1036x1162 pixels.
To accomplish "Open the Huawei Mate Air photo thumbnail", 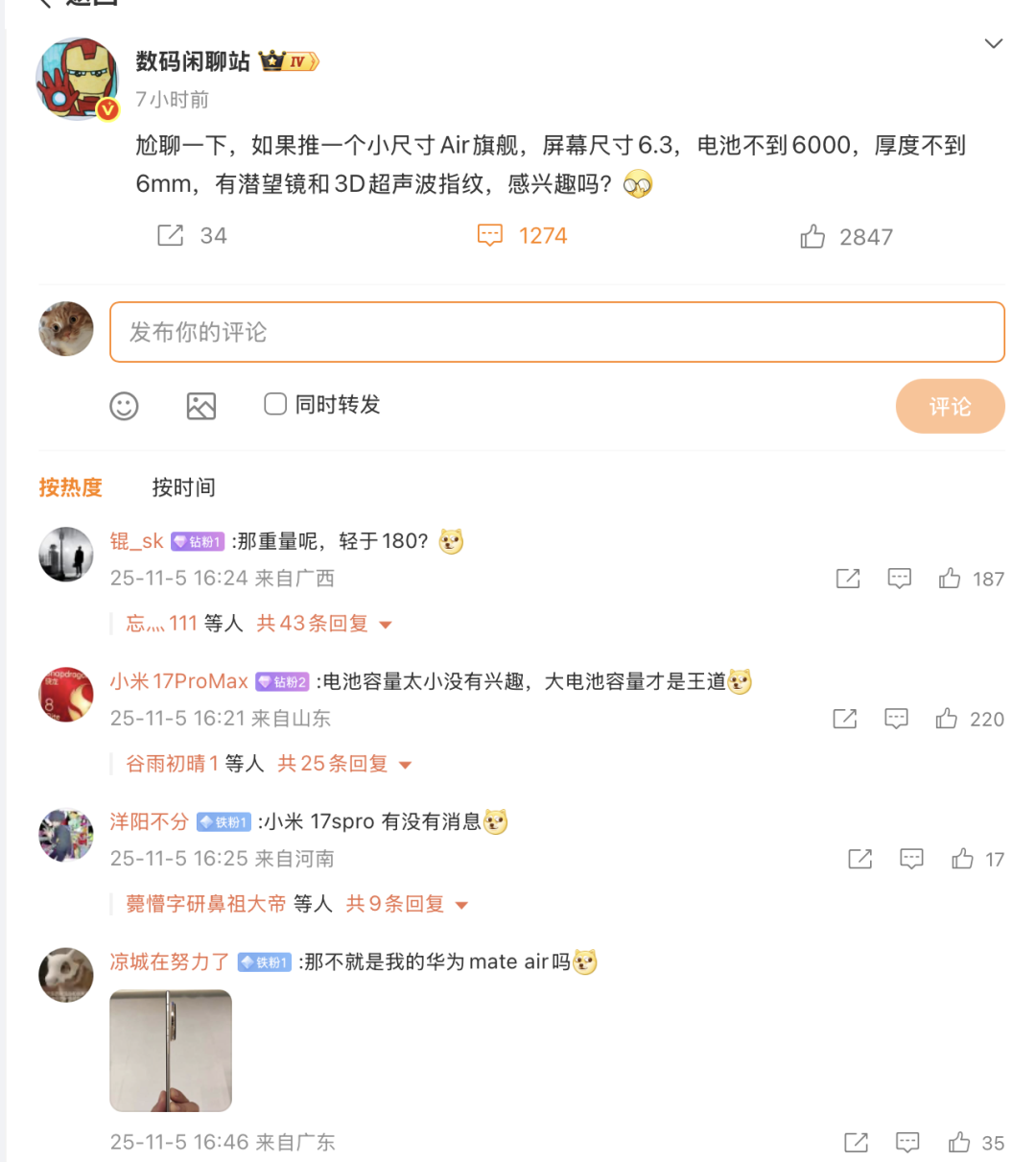I will (170, 1051).
